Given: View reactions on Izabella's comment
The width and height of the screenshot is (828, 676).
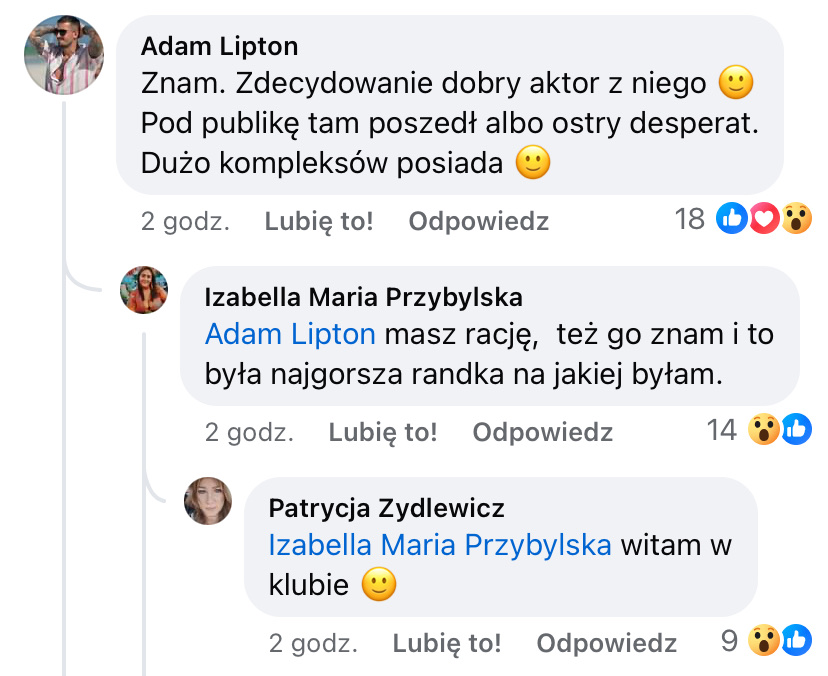Looking at the screenshot, I should click(x=780, y=430).
